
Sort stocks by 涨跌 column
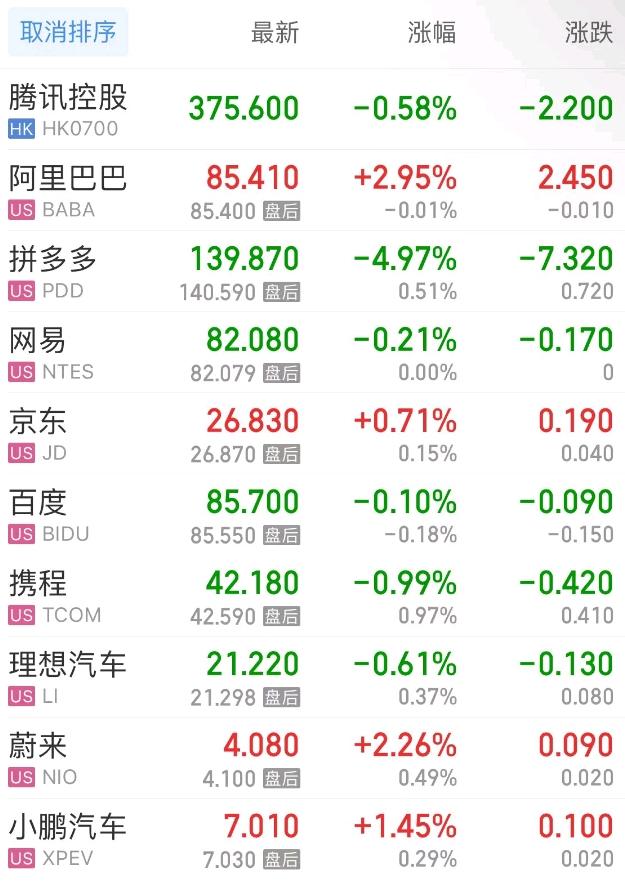pyautogui.click(x=588, y=33)
